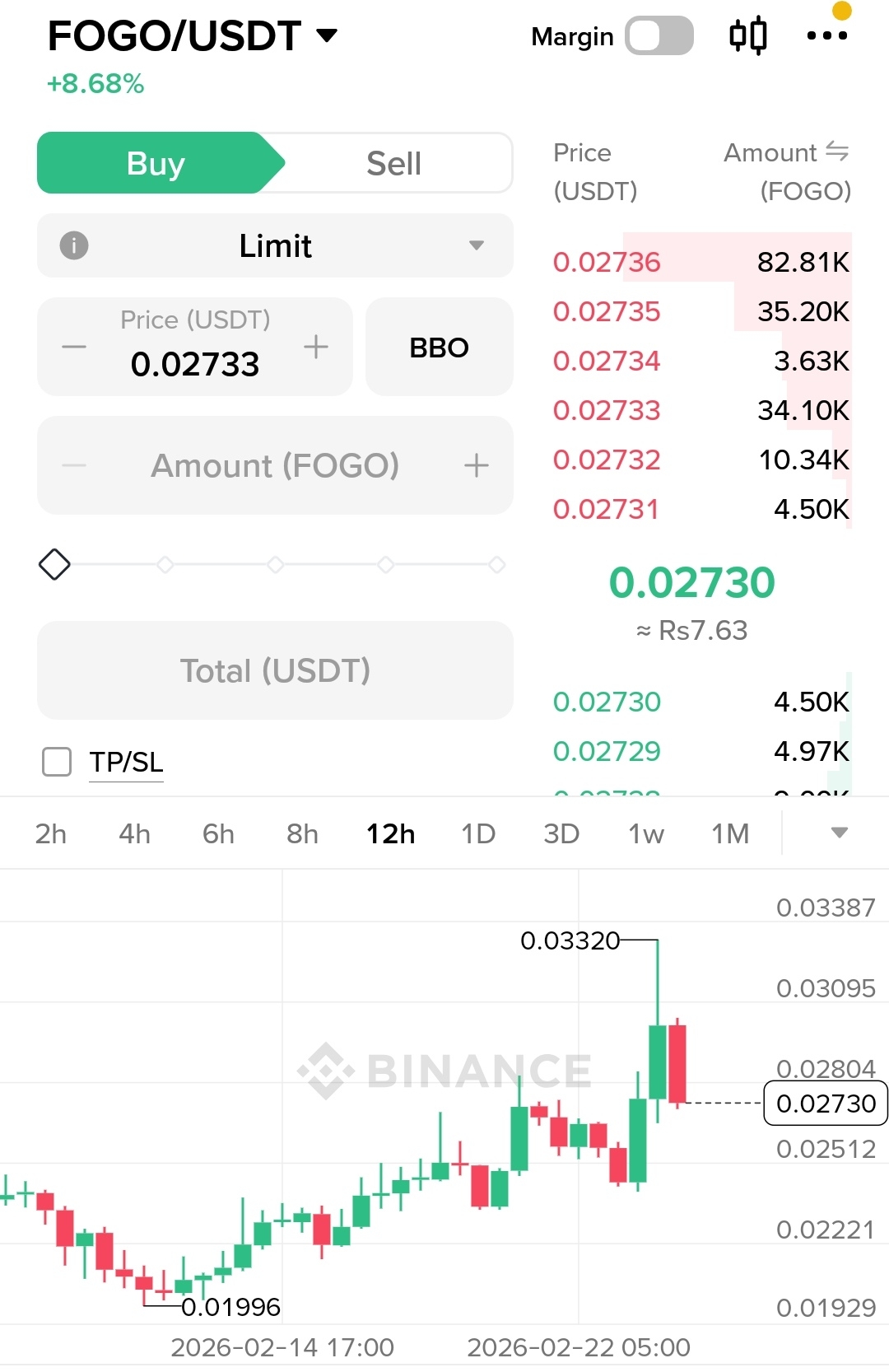Open the candlestick chart icon
This screenshot has height=1372, width=889.
pyautogui.click(x=748, y=36)
